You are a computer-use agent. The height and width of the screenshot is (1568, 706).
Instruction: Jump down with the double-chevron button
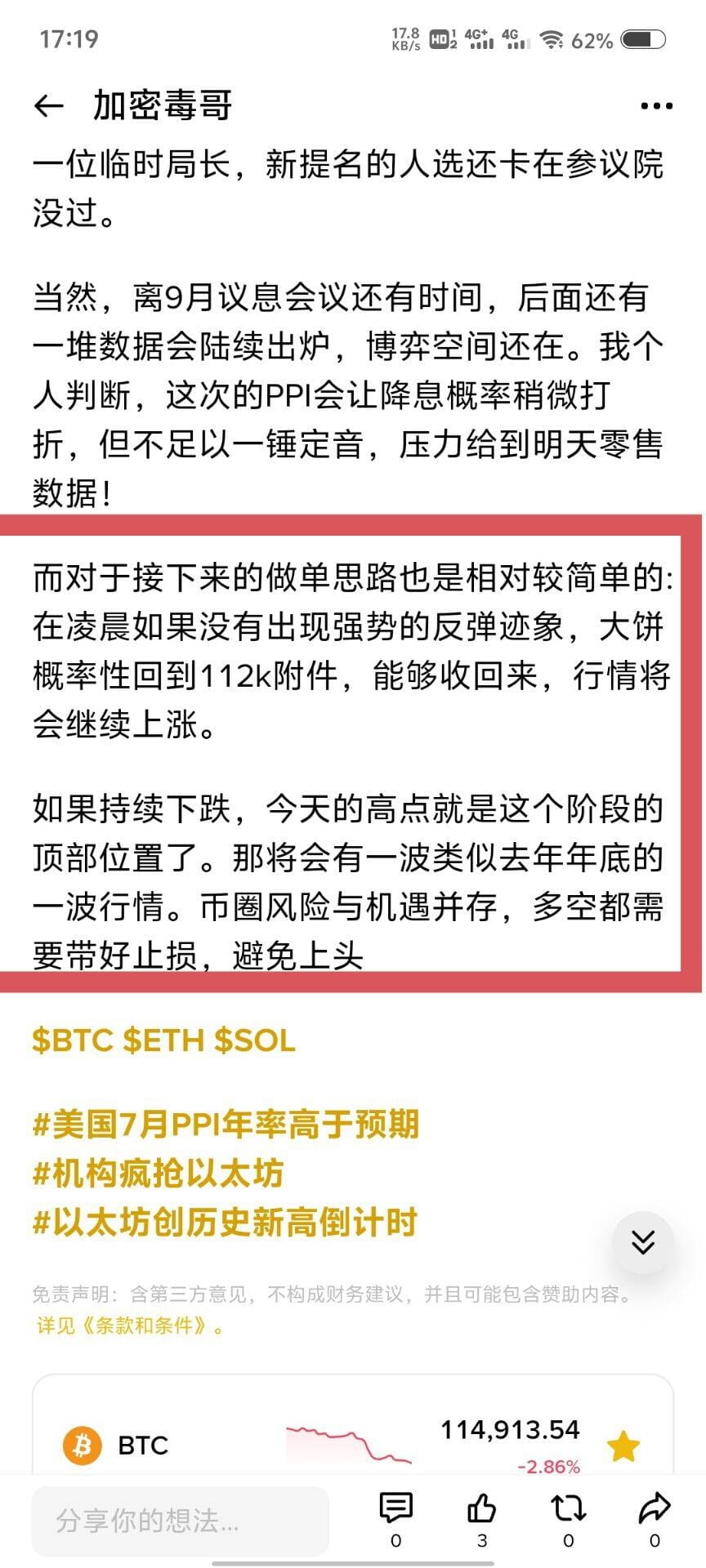coord(643,1242)
